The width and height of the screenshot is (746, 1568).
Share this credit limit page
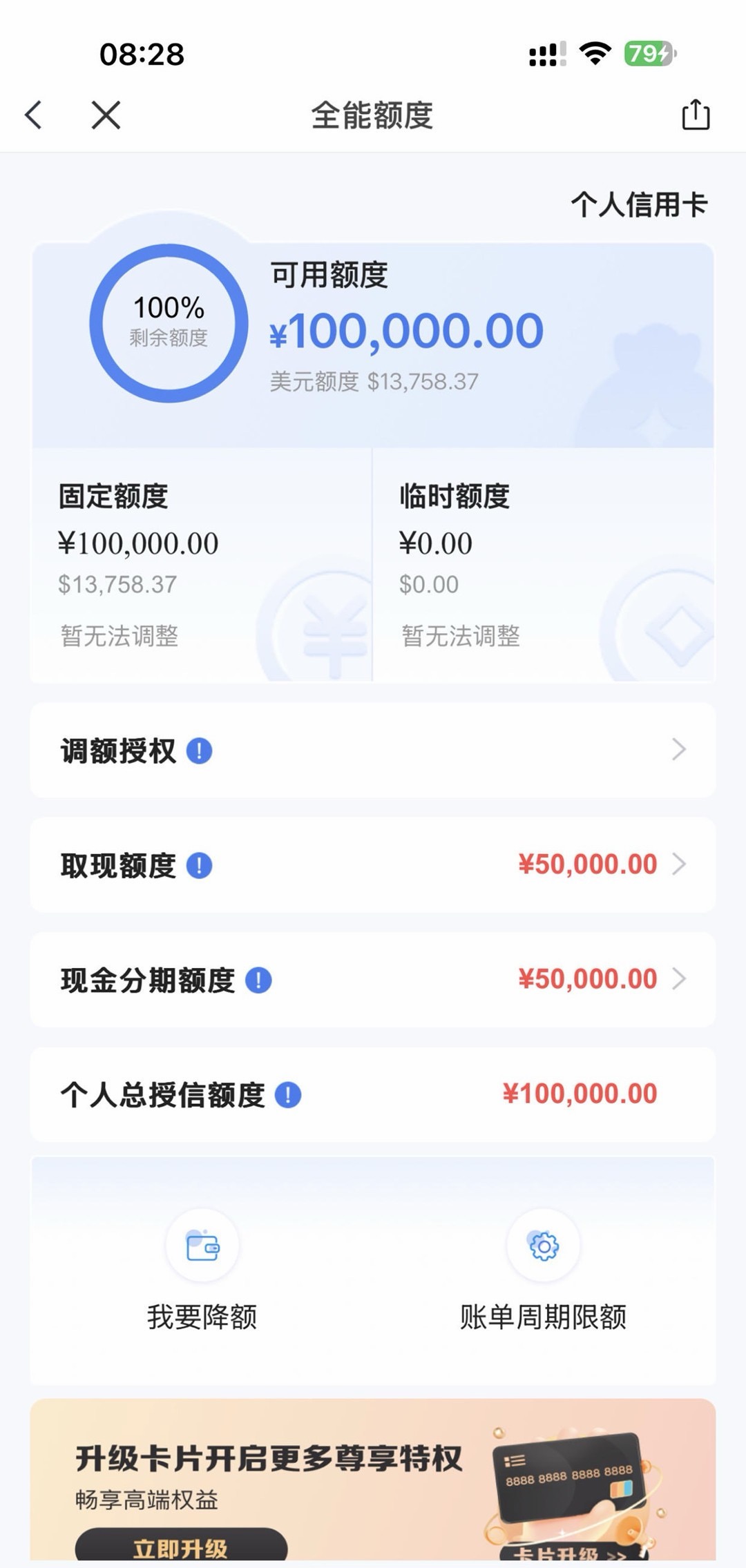coord(695,115)
